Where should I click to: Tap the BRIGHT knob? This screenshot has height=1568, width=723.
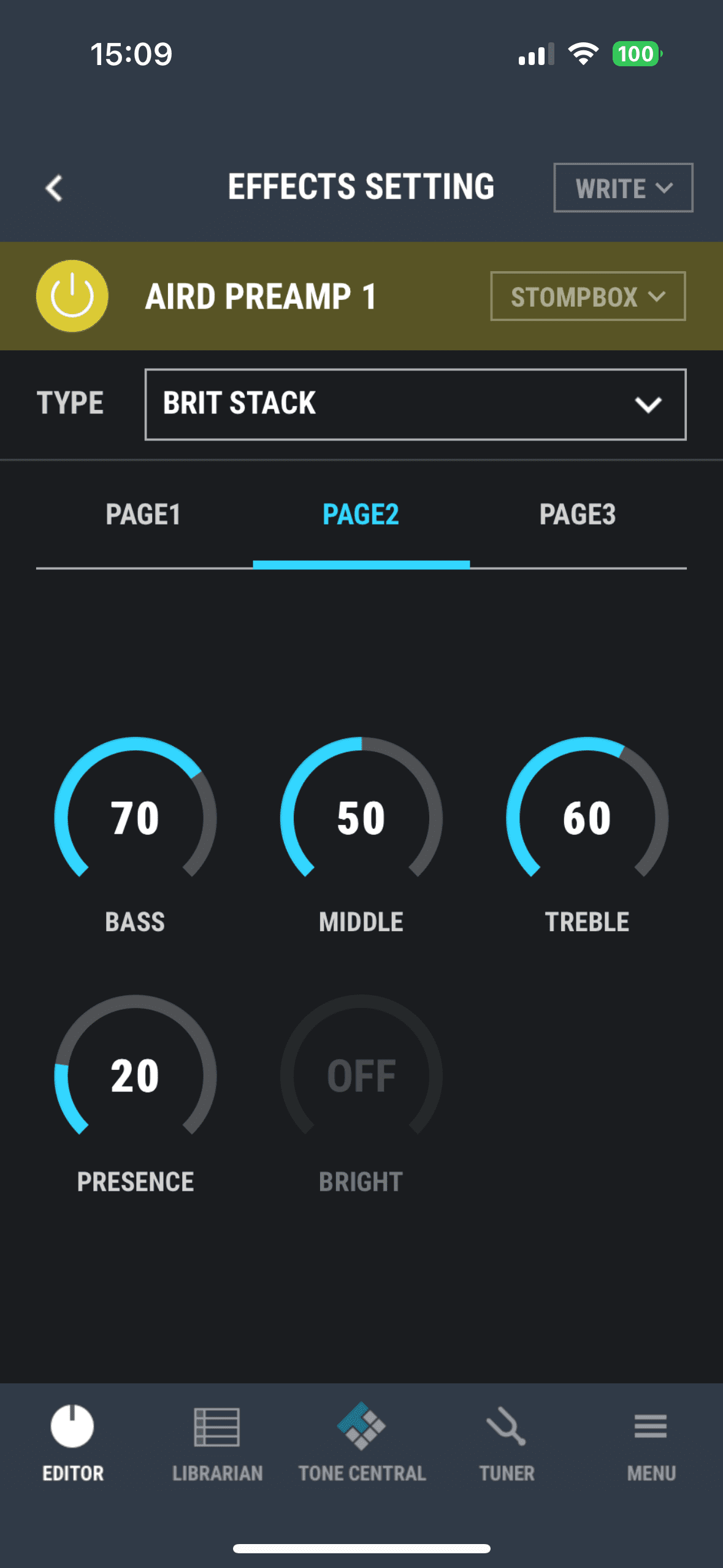click(361, 1075)
